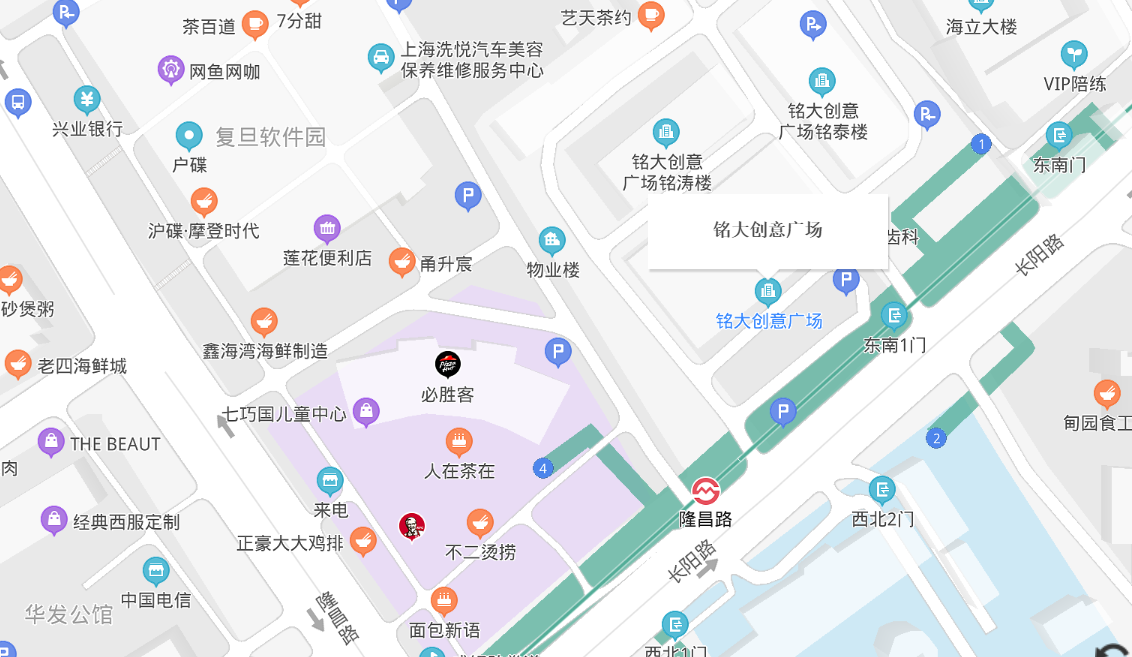Select the 铭大创意广场铭涛楼 building marker
Screen dimensions: 1132x657
pyautogui.click(x=666, y=132)
